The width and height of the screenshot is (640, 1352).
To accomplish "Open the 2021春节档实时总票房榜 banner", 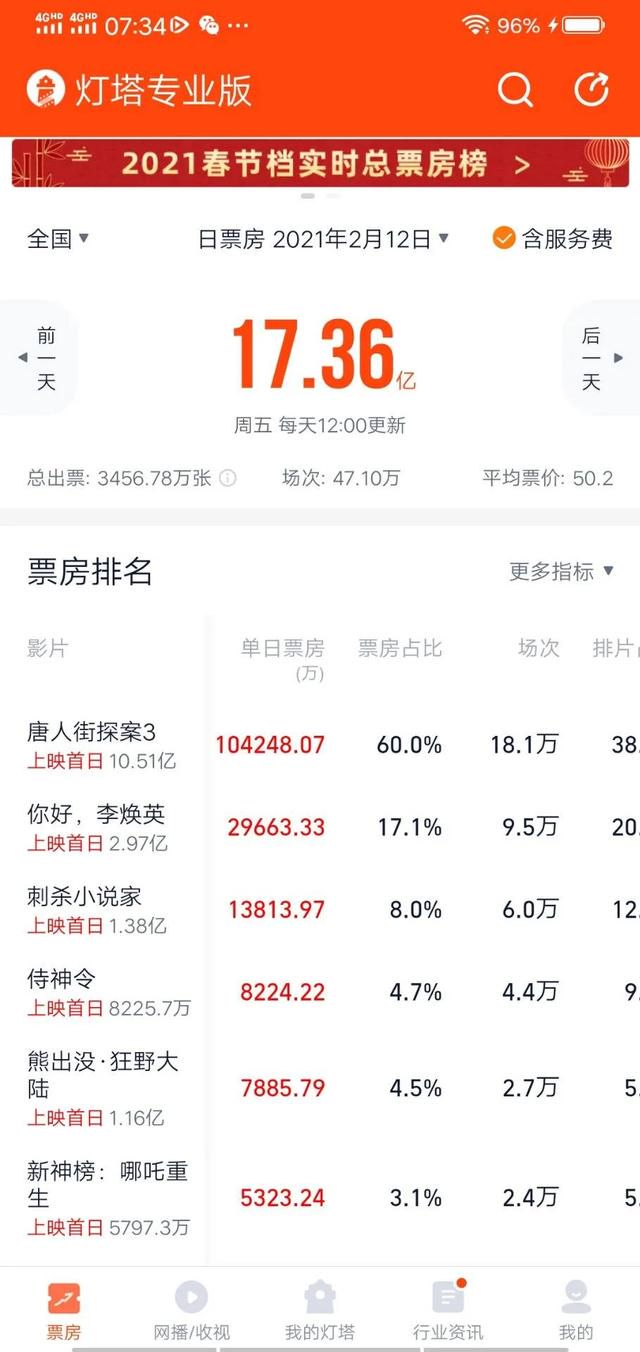I will click(320, 164).
